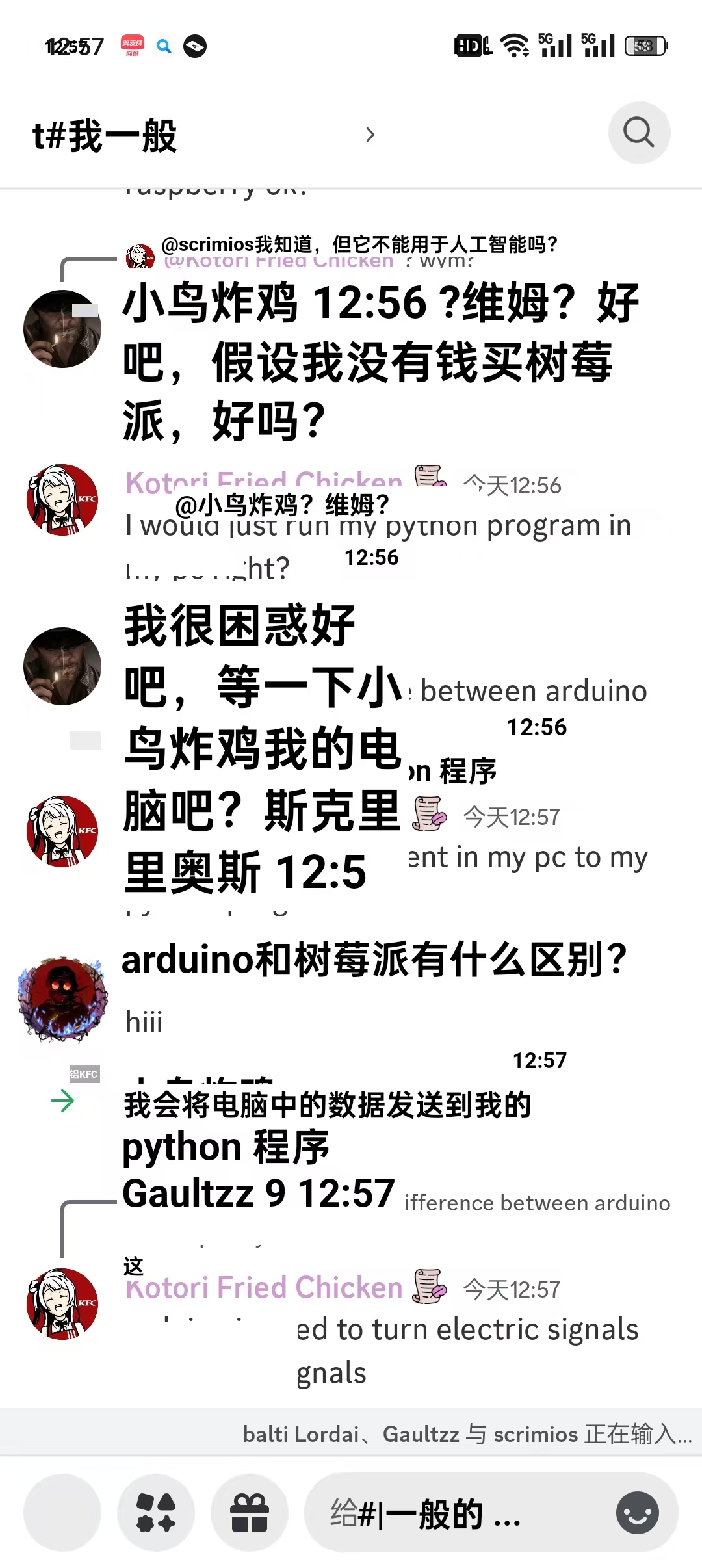Image resolution: width=702 pixels, height=1568 pixels.
Task: Expand channel details with the chevron beside t#我一般
Action: 370,135
